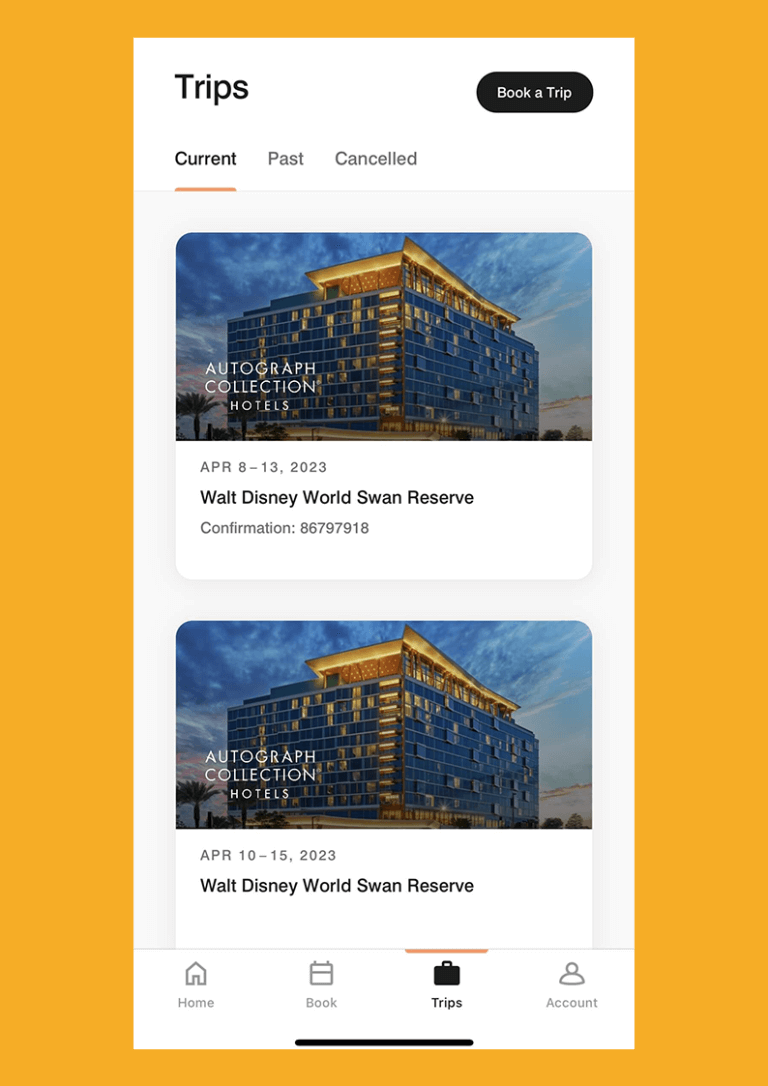
Task: Show the Cancelled trips tab
Action: (375, 159)
